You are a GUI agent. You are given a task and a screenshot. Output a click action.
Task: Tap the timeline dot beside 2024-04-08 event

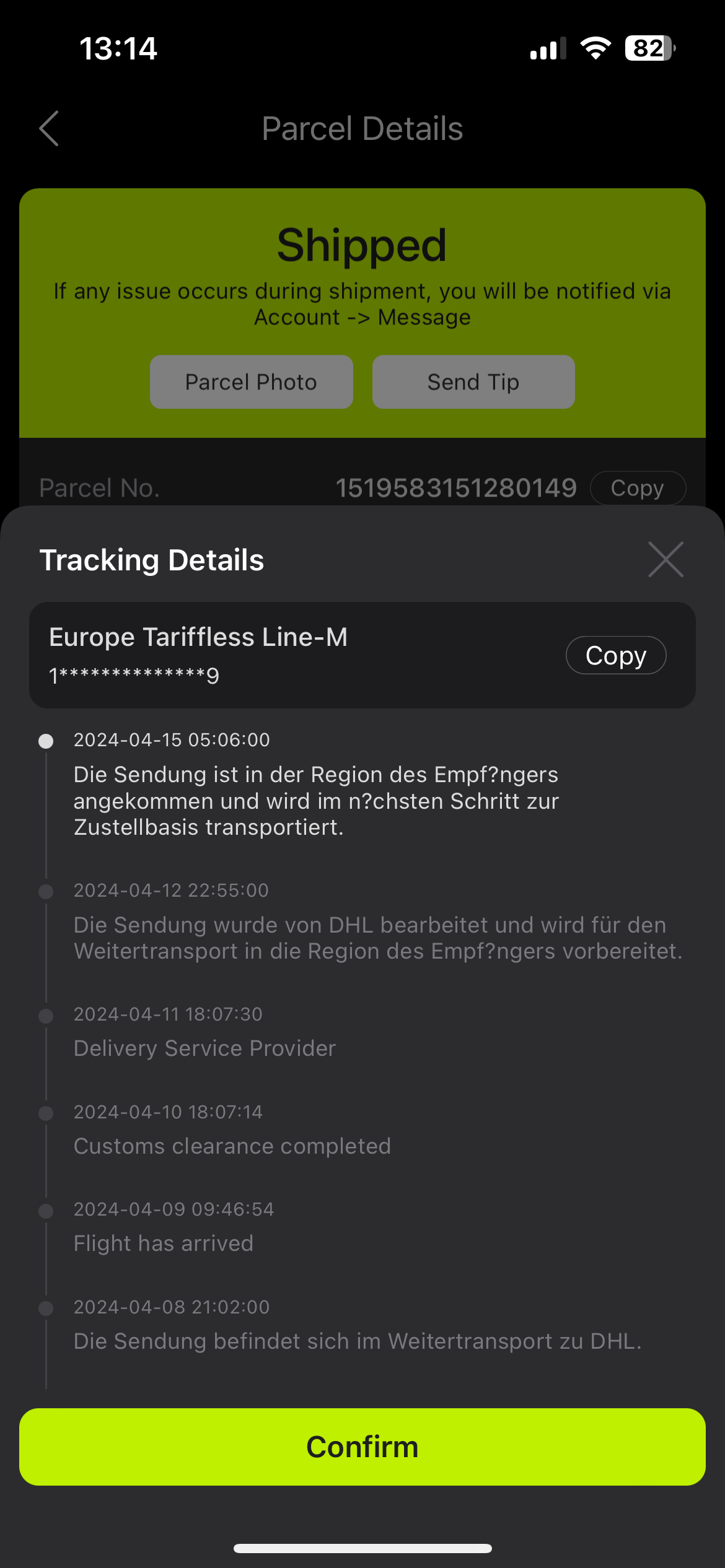[46, 1309]
